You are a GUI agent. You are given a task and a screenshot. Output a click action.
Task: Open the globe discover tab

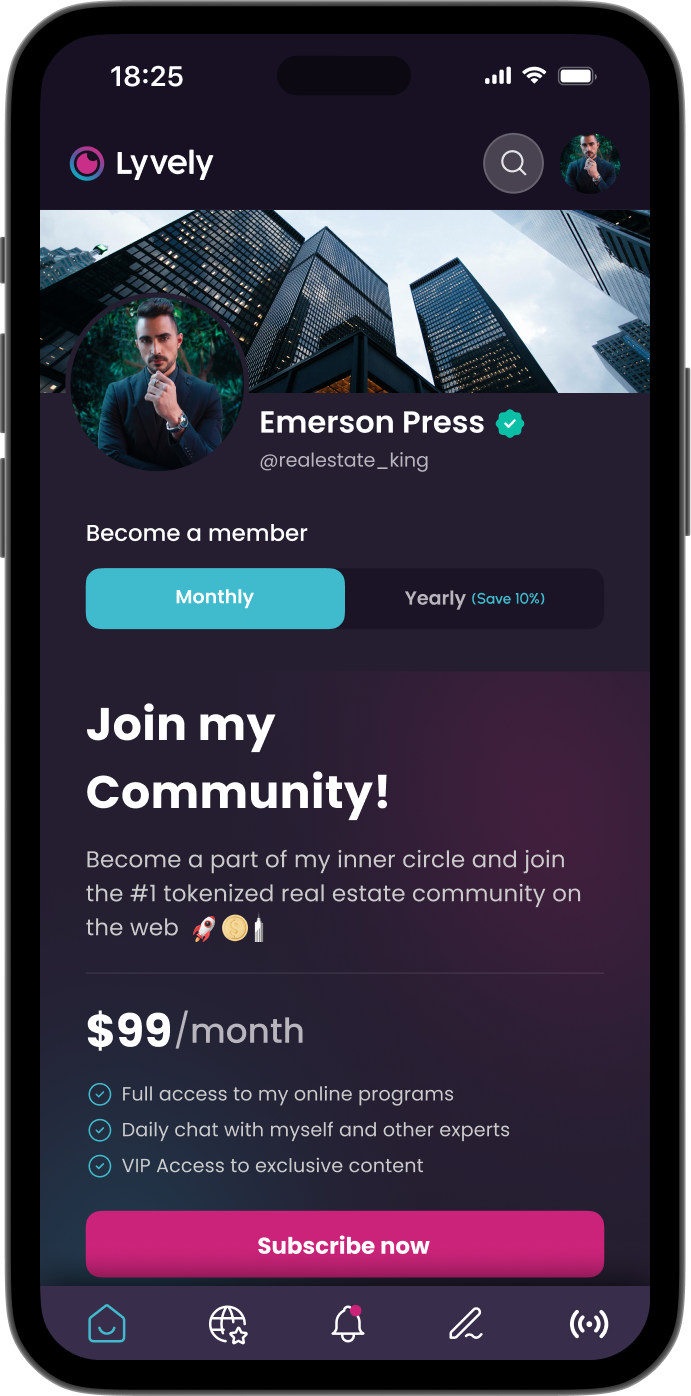point(228,1324)
